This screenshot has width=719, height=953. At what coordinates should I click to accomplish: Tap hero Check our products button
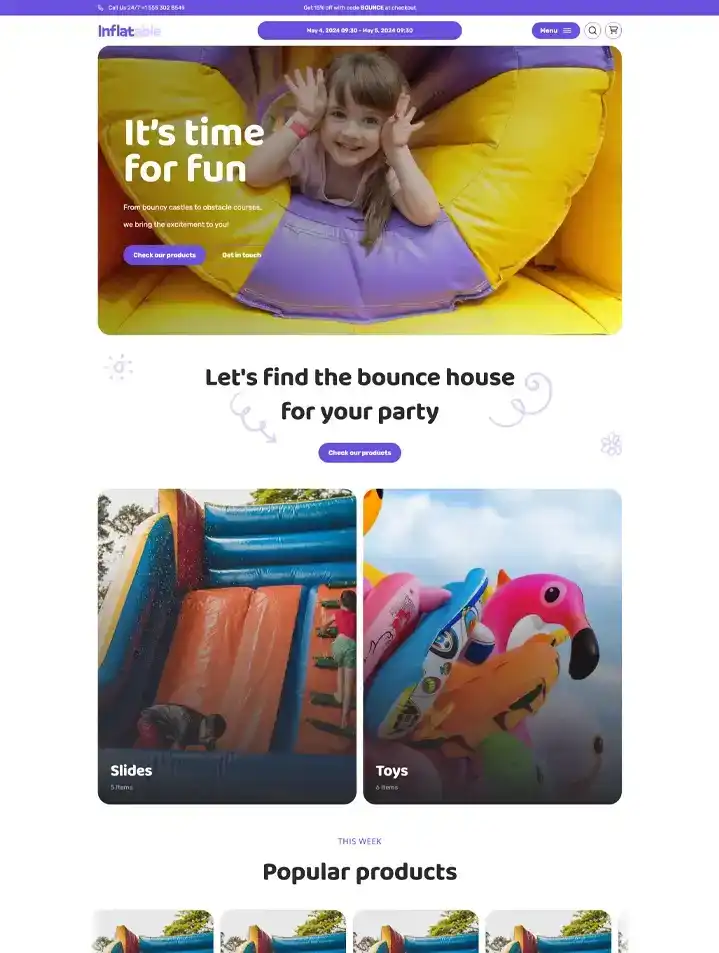[164, 255]
